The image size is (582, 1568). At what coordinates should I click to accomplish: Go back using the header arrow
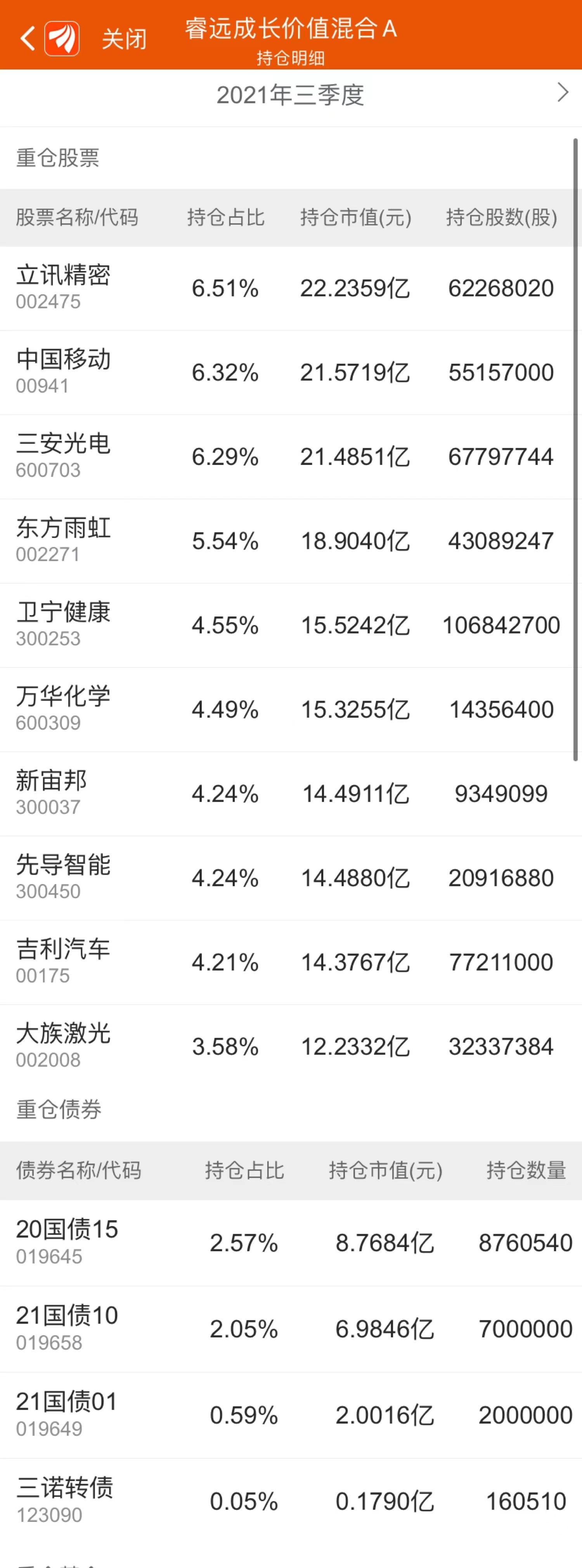[x=28, y=38]
